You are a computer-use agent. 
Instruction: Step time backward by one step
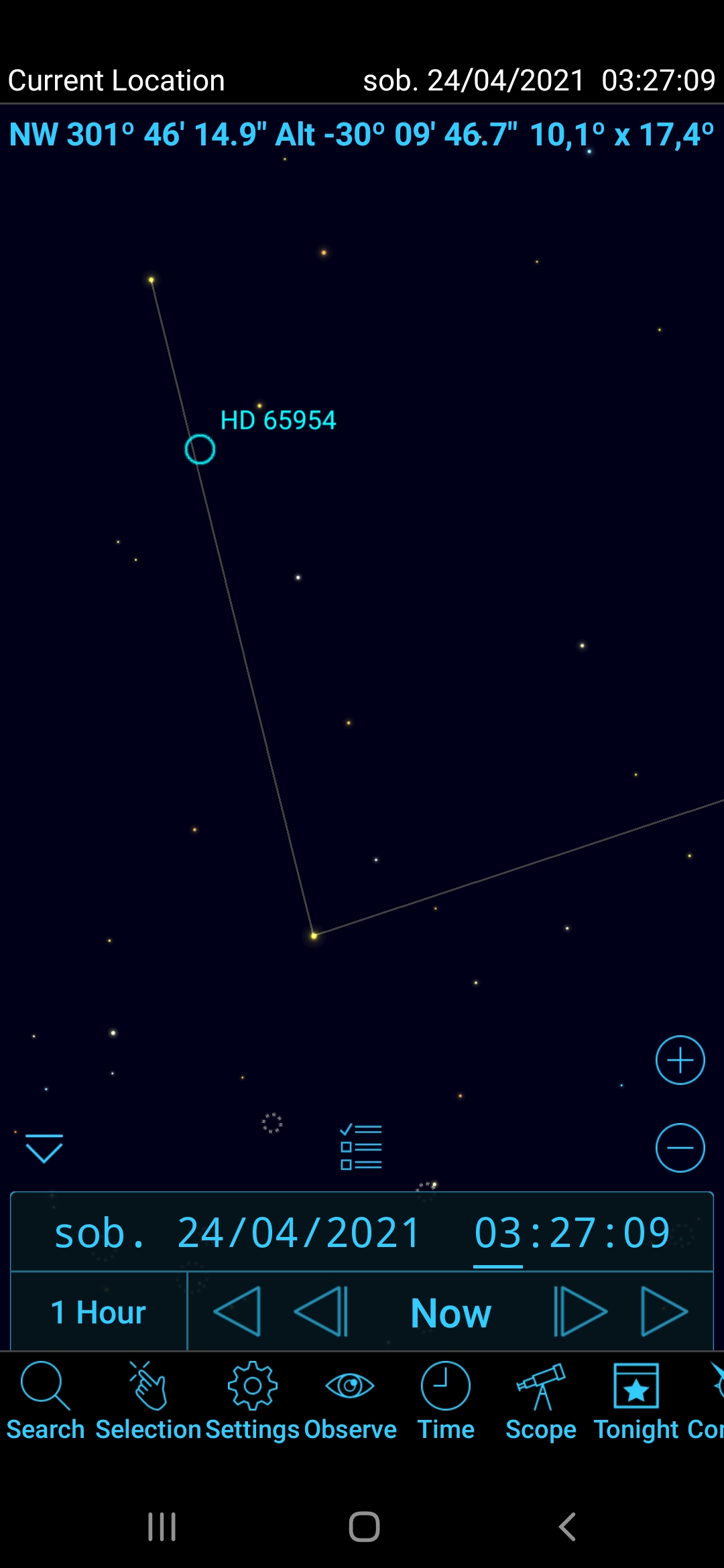click(321, 1311)
